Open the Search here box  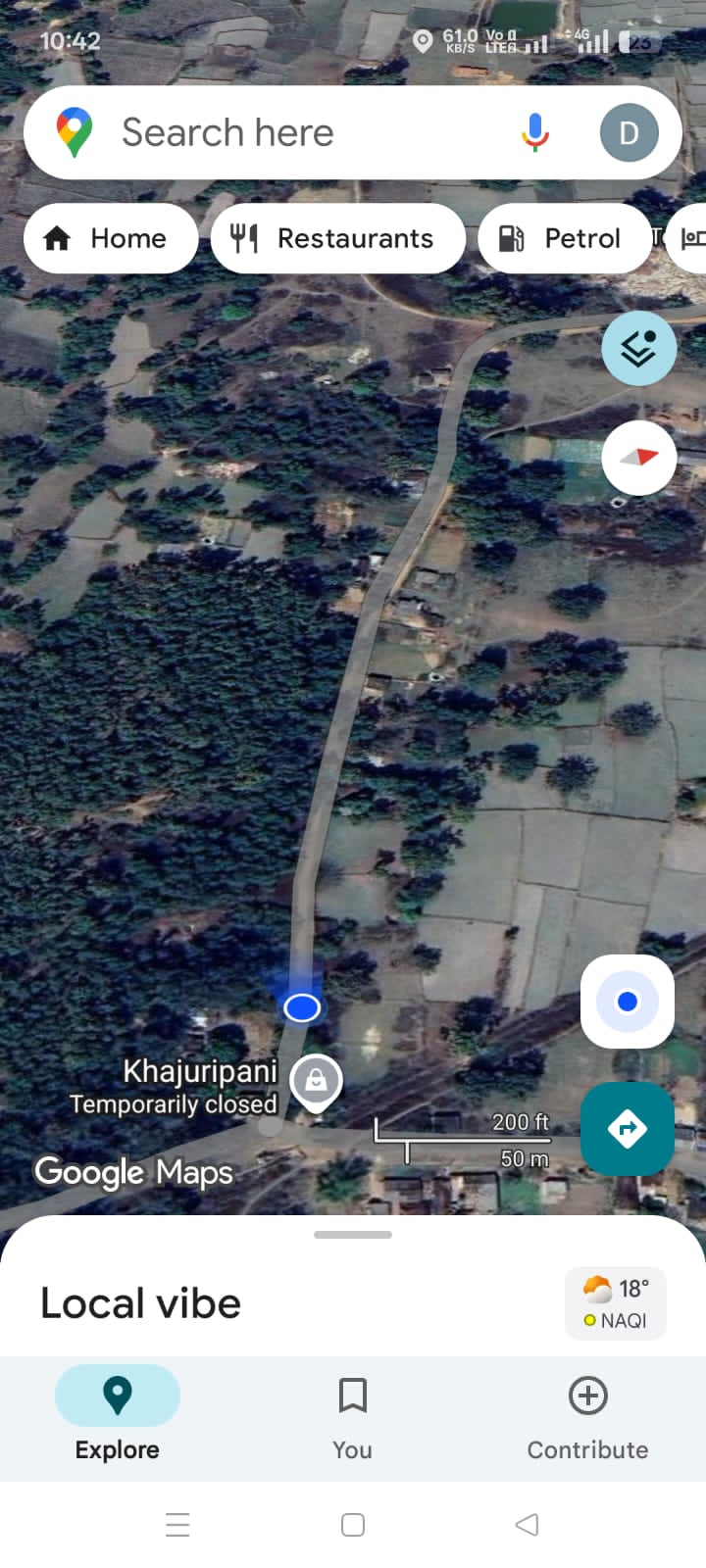(x=294, y=132)
